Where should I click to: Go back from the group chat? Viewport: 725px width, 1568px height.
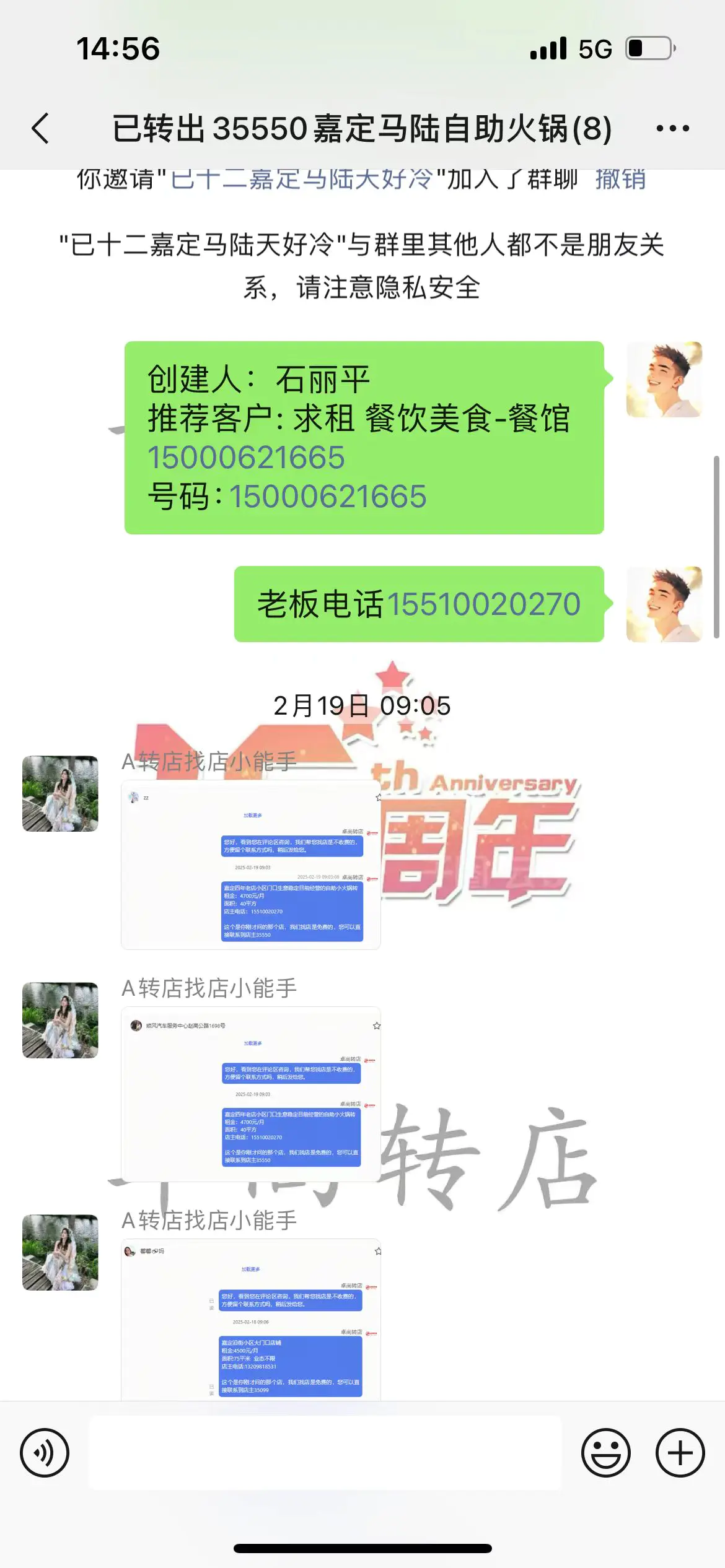[41, 129]
